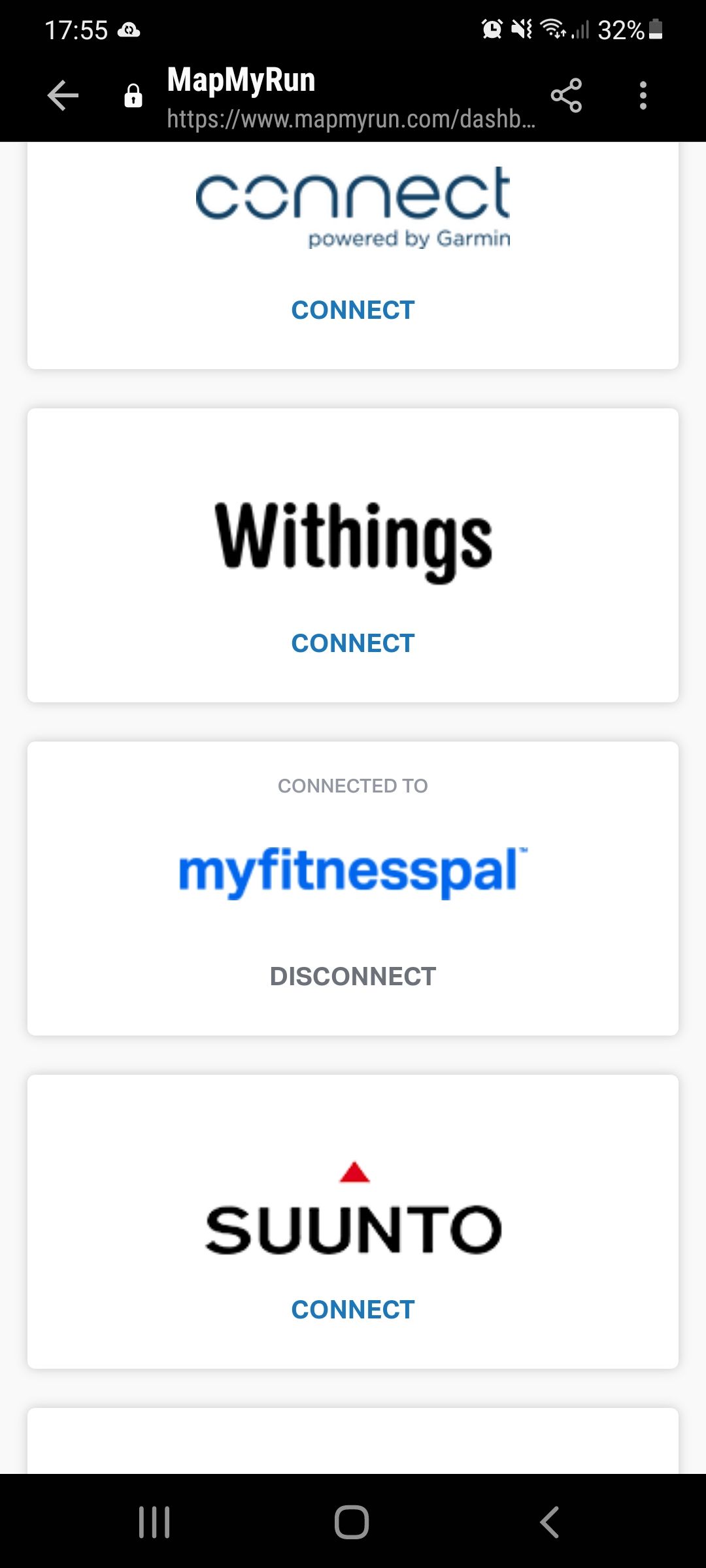Screen dimensions: 706x1568
Task: Go back using the app bar arrow
Action: pos(63,96)
